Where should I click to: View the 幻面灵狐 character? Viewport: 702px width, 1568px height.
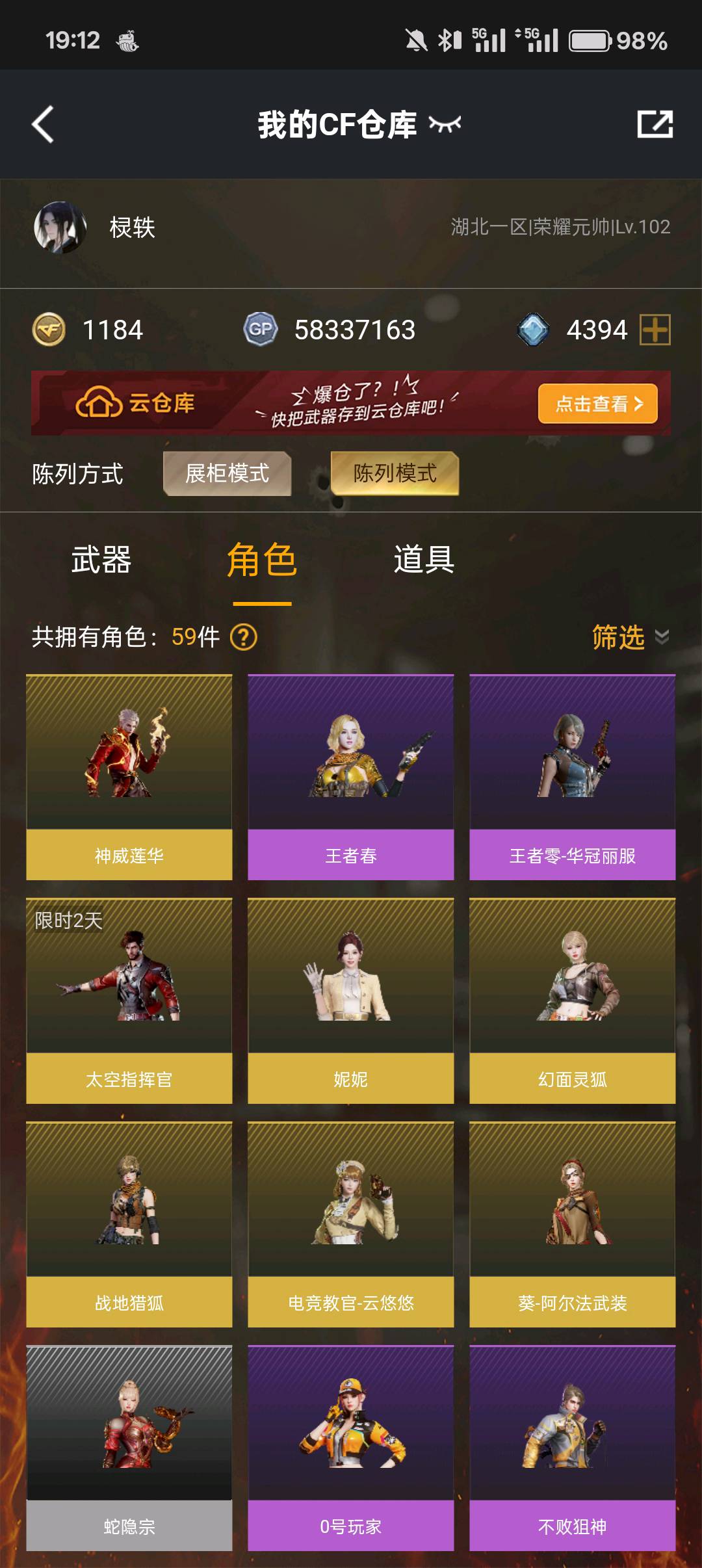pos(573,1001)
